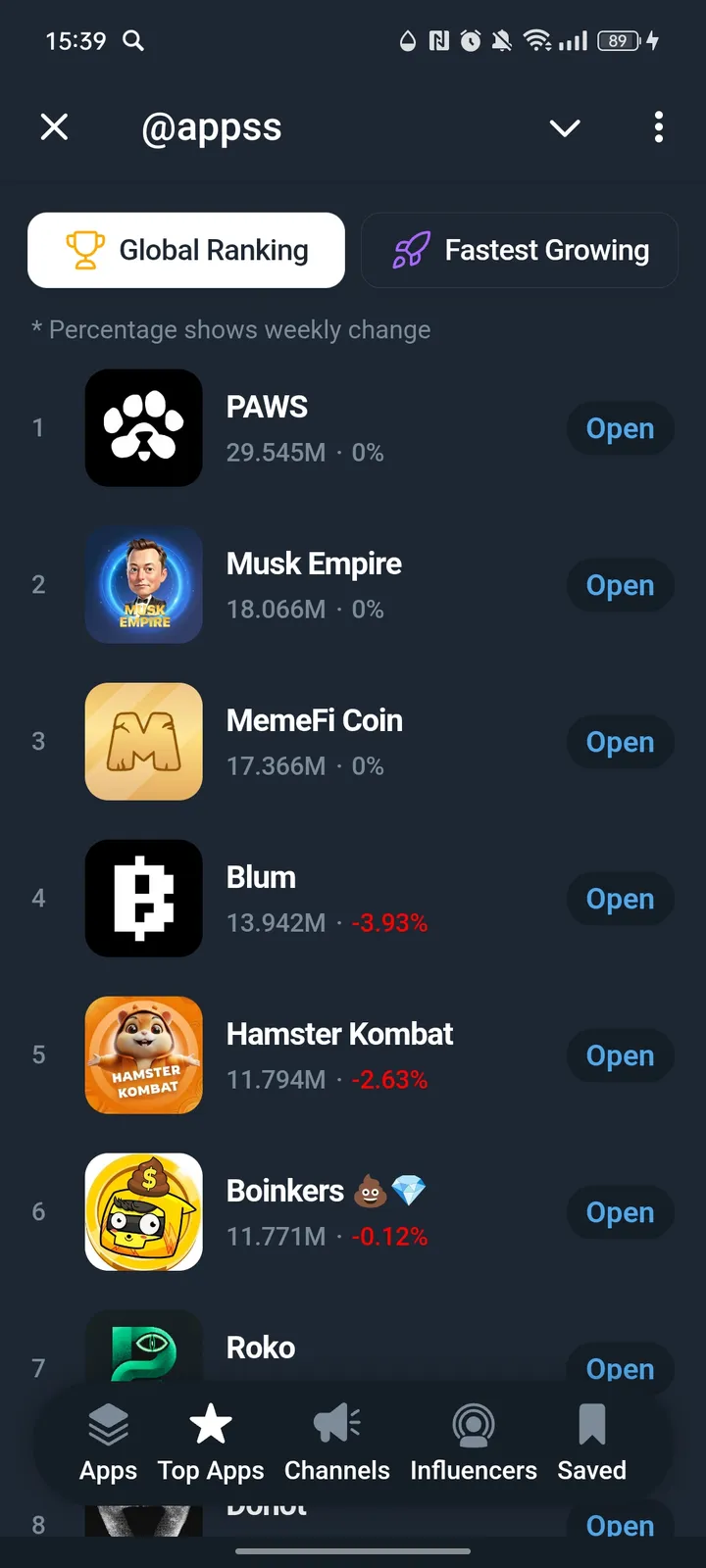The height and width of the screenshot is (1568, 706).
Task: Tap Open next to Blum
Action: [x=620, y=899]
